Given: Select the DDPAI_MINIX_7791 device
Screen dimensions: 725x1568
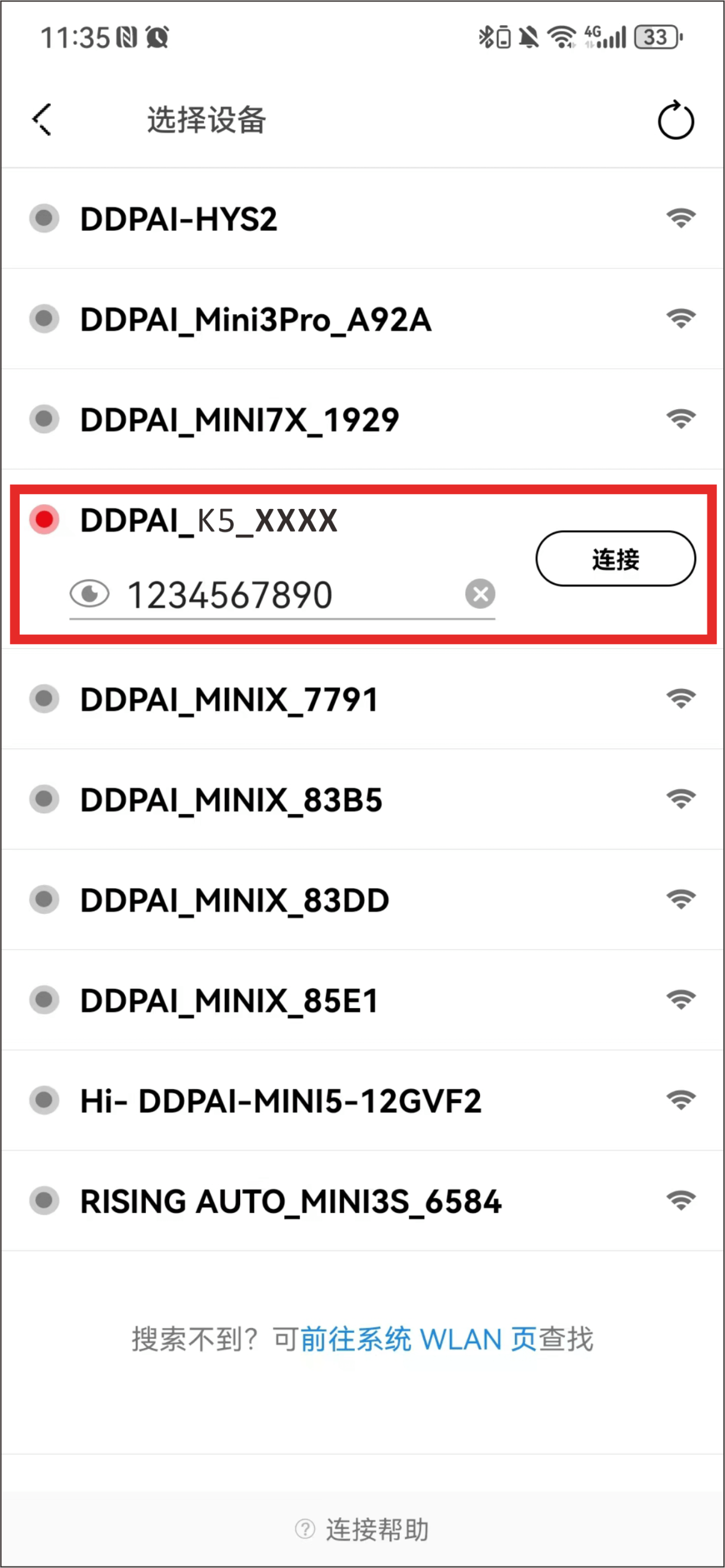Looking at the screenshot, I should [x=229, y=699].
